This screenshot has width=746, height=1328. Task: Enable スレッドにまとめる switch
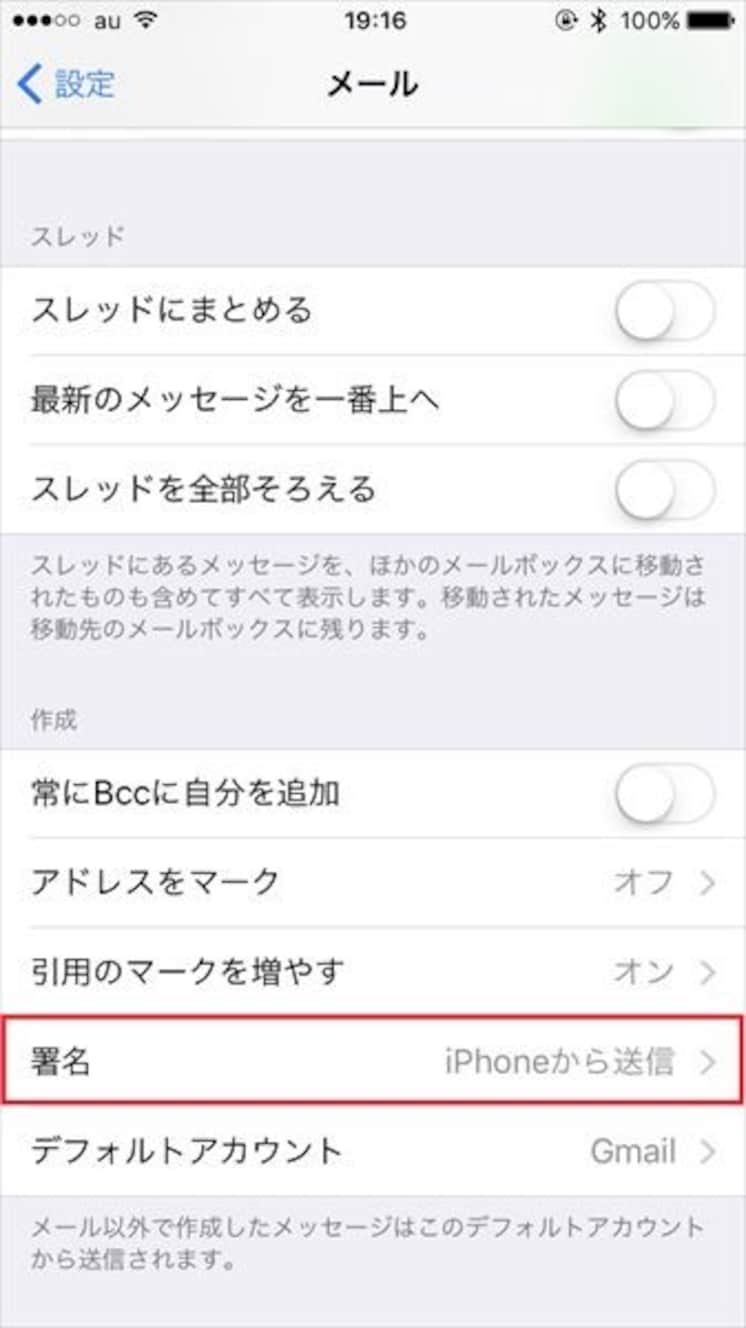pos(665,311)
